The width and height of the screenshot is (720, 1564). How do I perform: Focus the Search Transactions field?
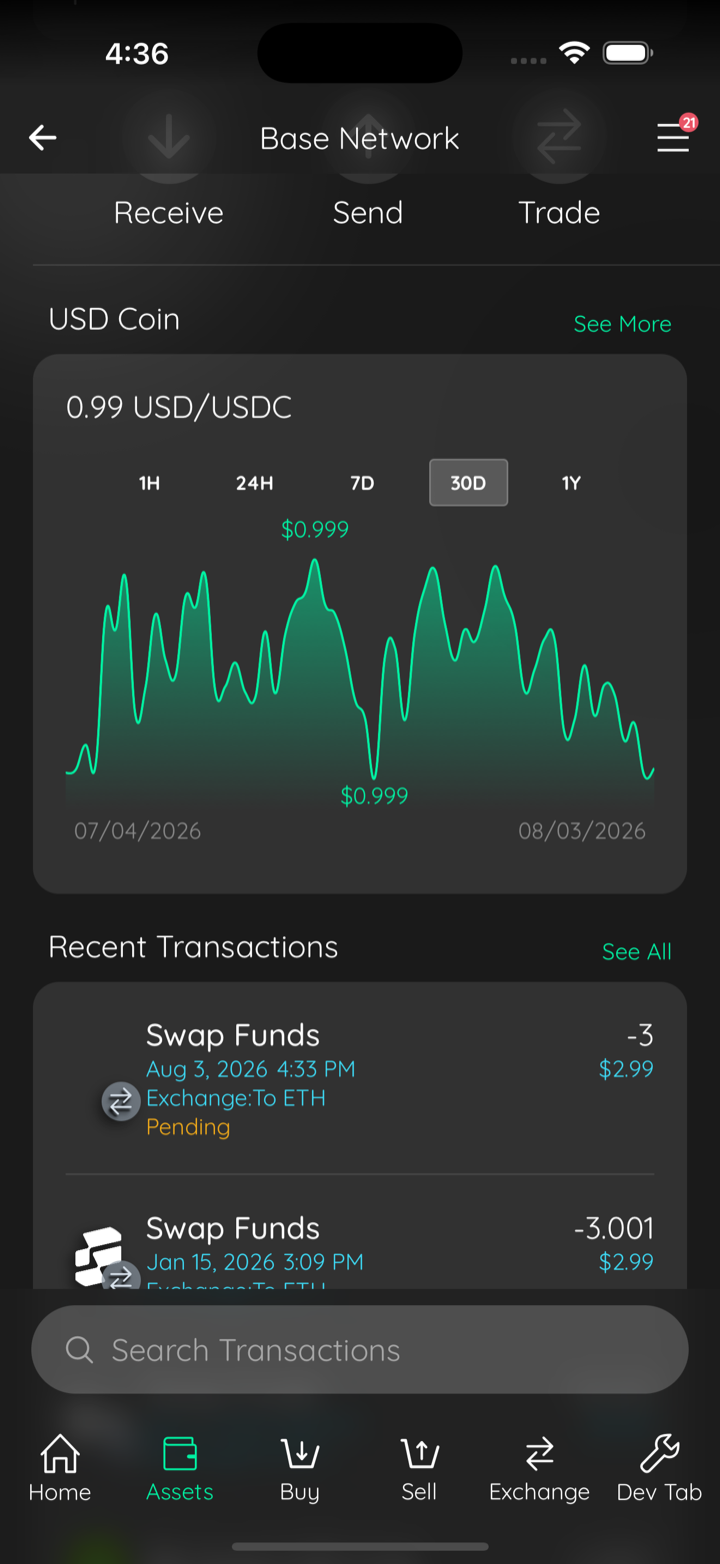(x=360, y=1350)
